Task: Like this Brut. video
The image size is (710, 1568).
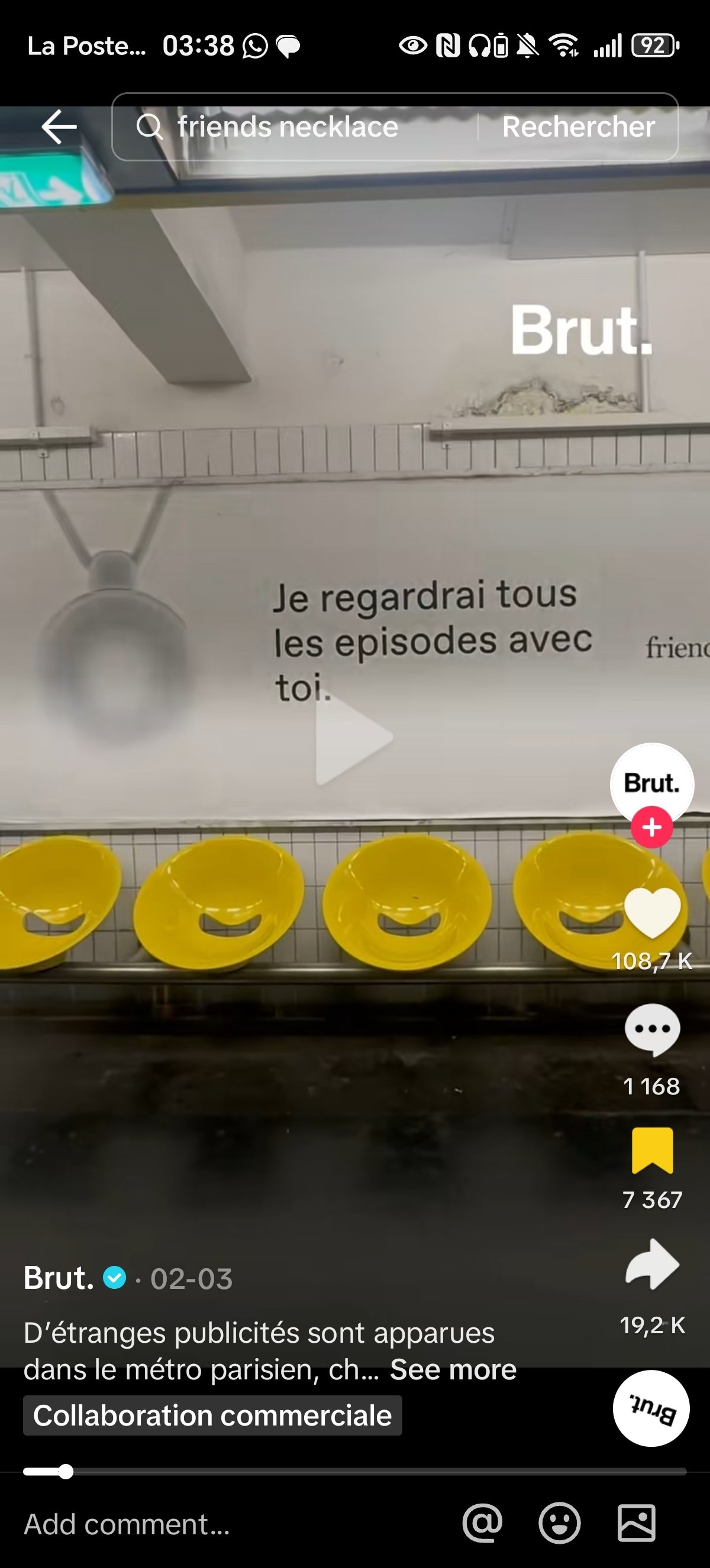Action: coord(651,912)
